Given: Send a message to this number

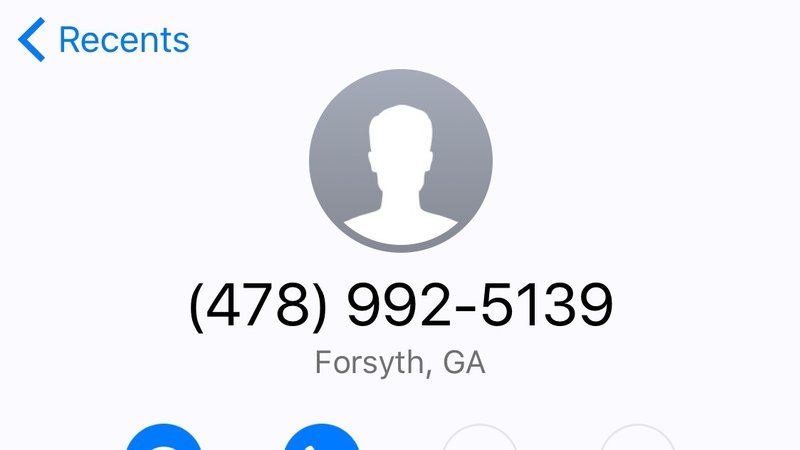Looking at the screenshot, I should pos(163,440).
